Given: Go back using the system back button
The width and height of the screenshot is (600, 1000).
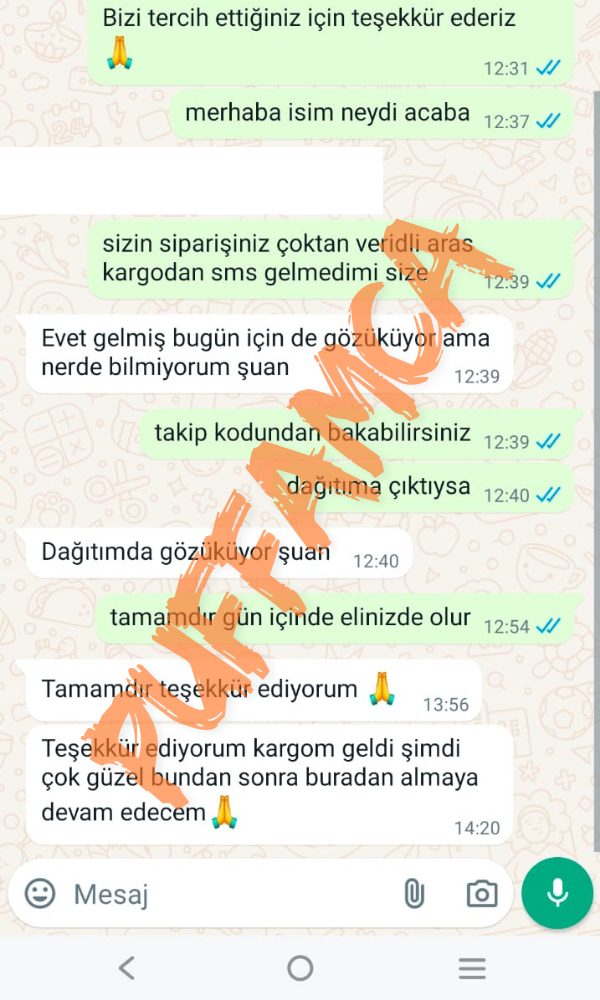Looking at the screenshot, I should click(x=126, y=968).
